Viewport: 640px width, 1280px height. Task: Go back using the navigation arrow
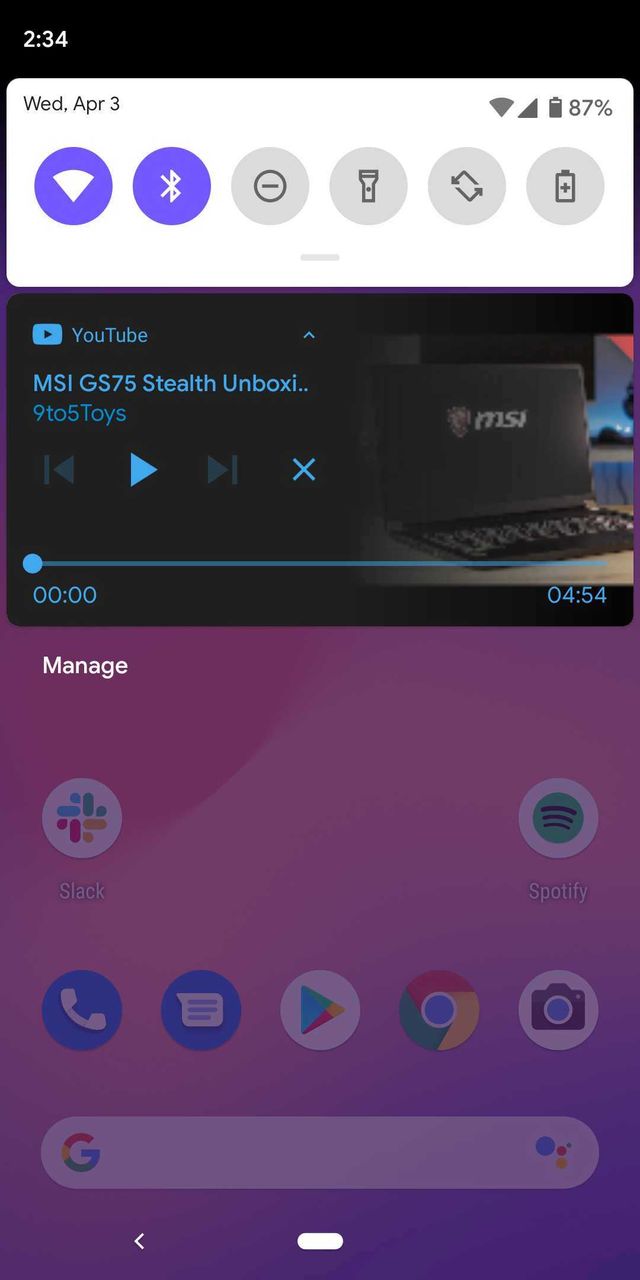[139, 1241]
